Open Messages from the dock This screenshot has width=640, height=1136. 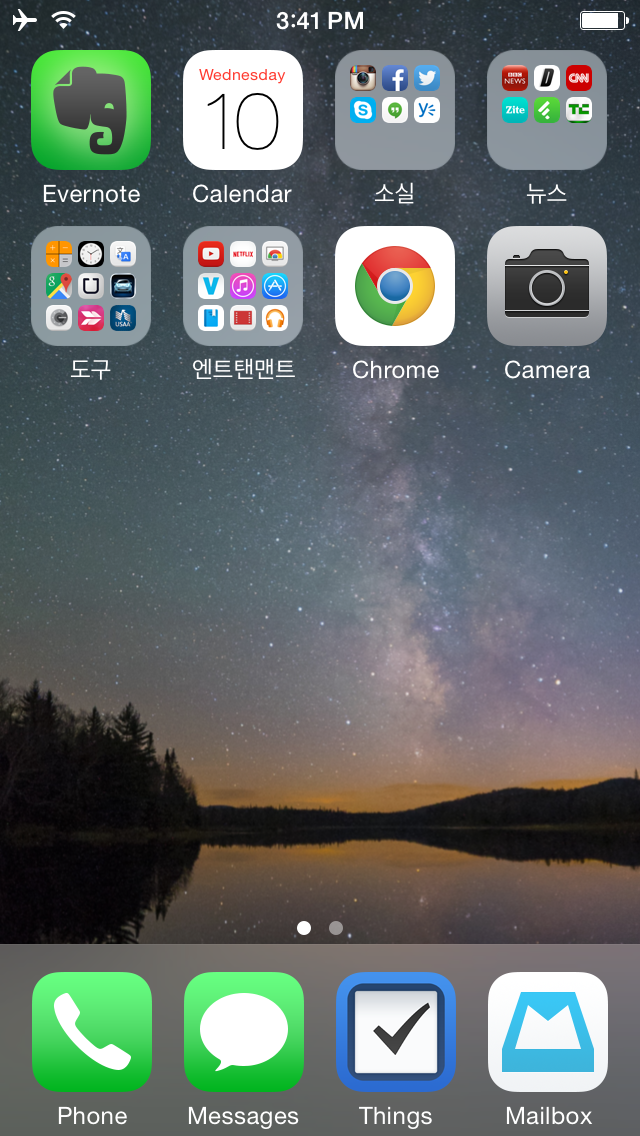244,1032
